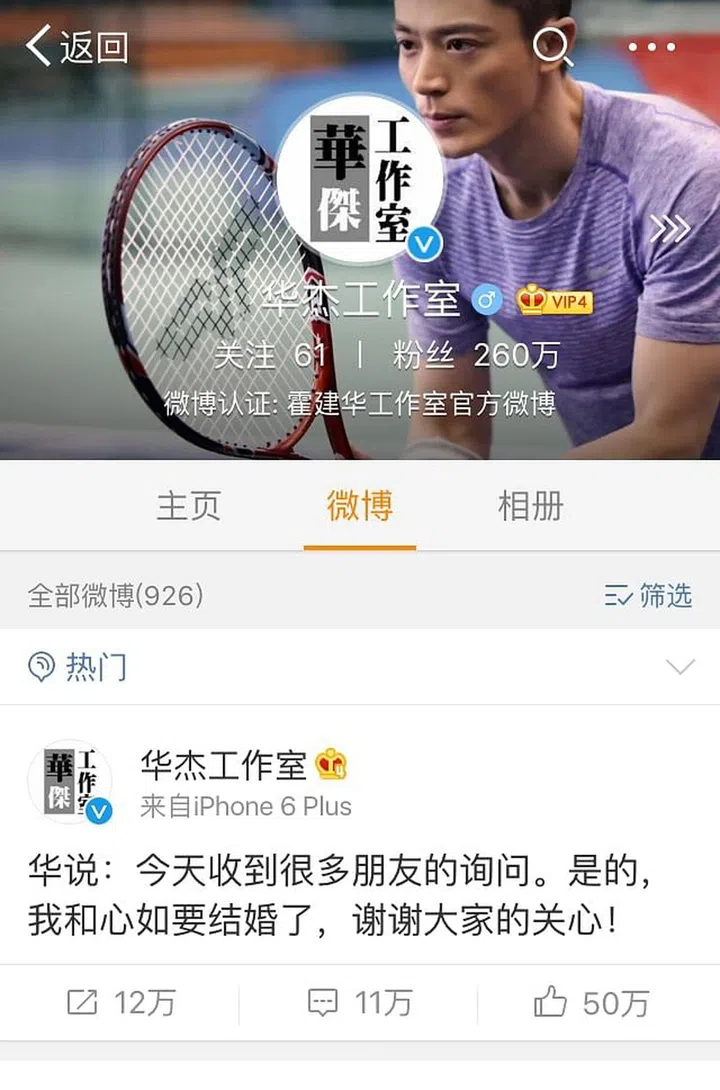Switch to the 相册 tab
Viewport: 720px width, 1090px height.
(x=530, y=506)
